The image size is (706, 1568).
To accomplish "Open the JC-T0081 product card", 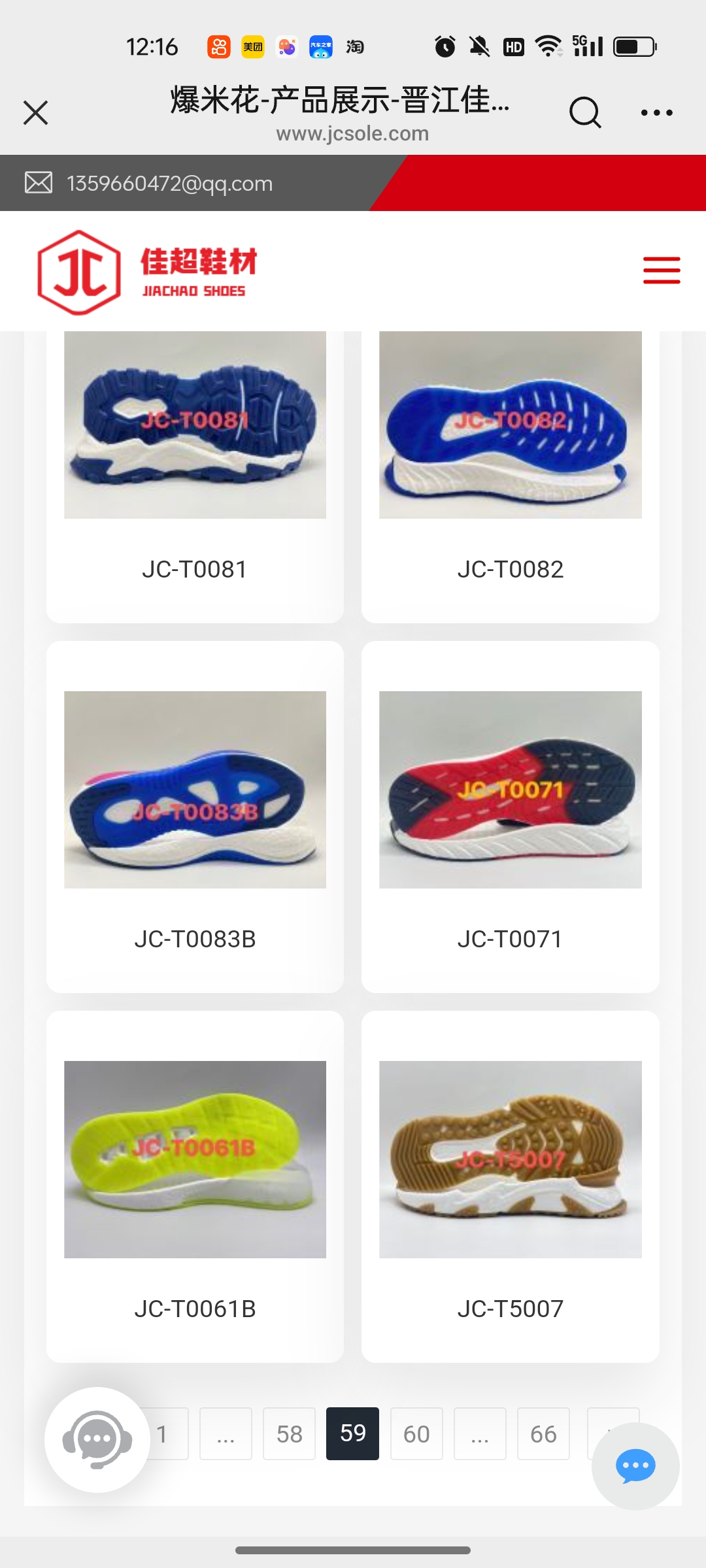I will 195,457.
